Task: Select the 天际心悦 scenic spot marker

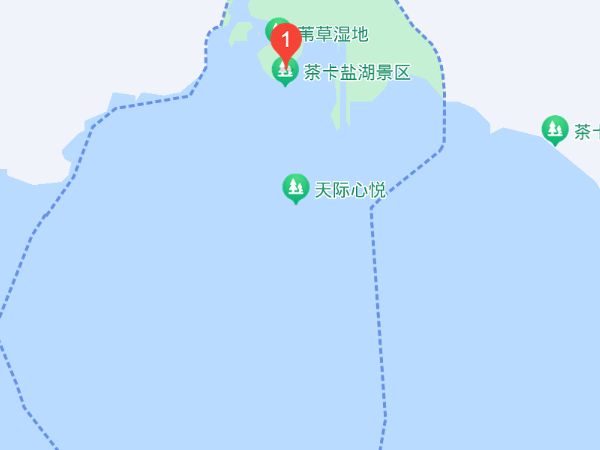Action: click(x=295, y=187)
